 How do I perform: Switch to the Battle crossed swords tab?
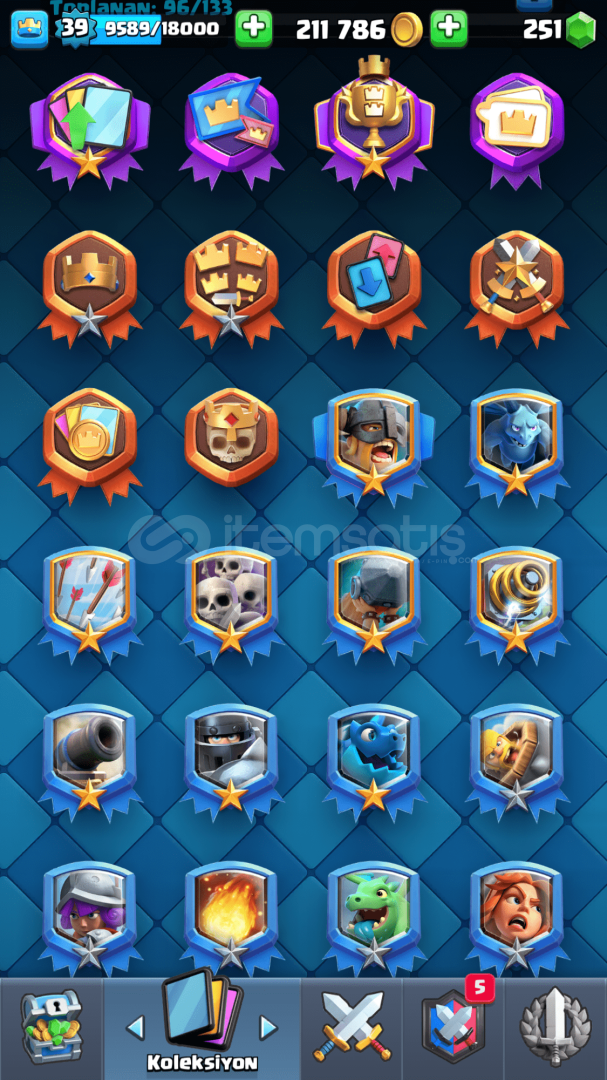[x=351, y=1026]
